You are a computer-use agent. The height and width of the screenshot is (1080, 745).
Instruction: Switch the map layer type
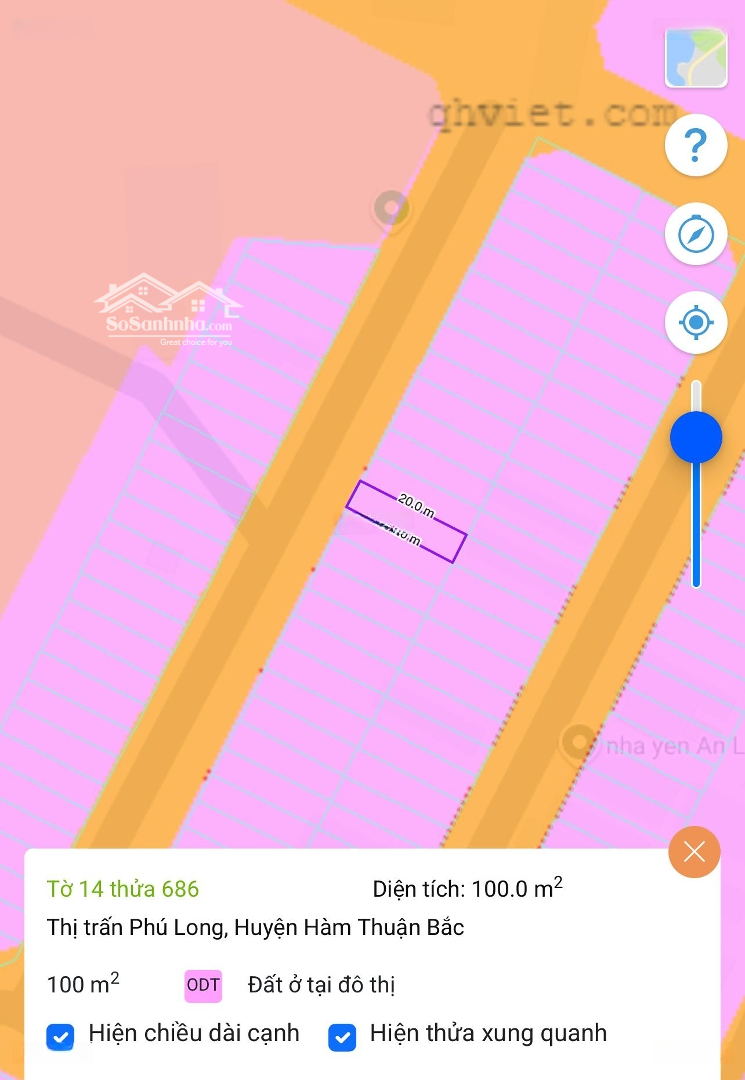coord(696,58)
